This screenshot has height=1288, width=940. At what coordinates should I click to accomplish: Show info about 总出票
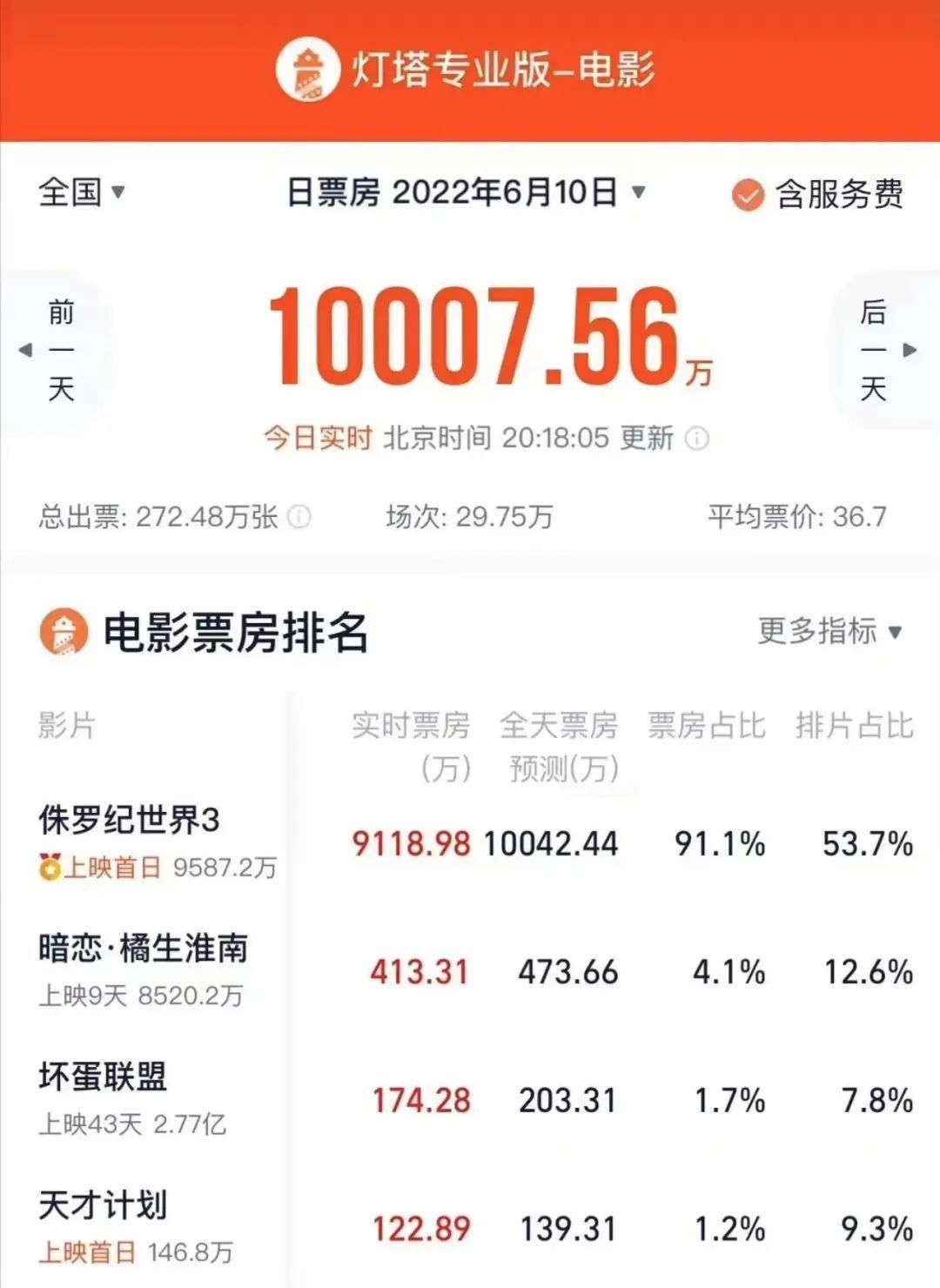(299, 517)
